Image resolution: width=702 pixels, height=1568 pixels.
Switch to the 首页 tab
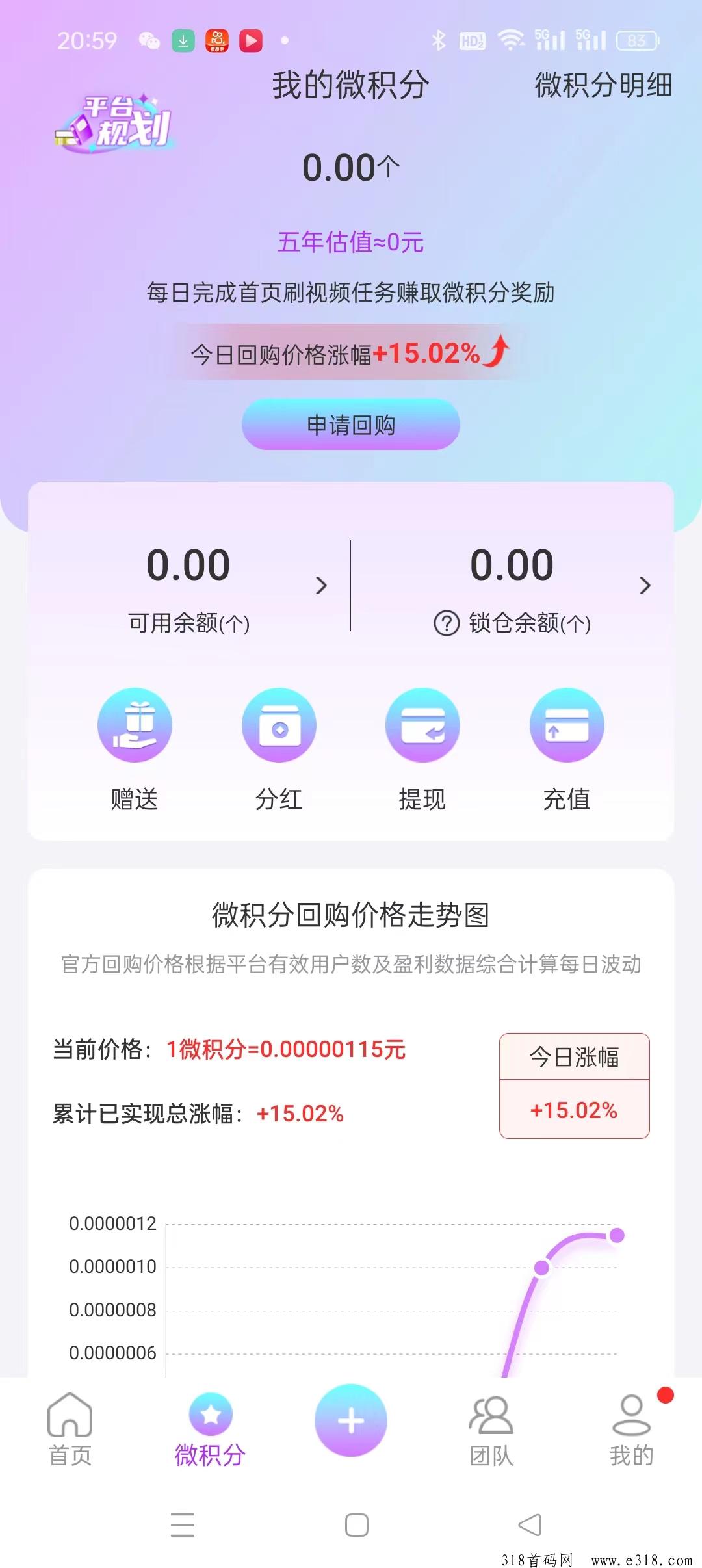coord(70,1430)
